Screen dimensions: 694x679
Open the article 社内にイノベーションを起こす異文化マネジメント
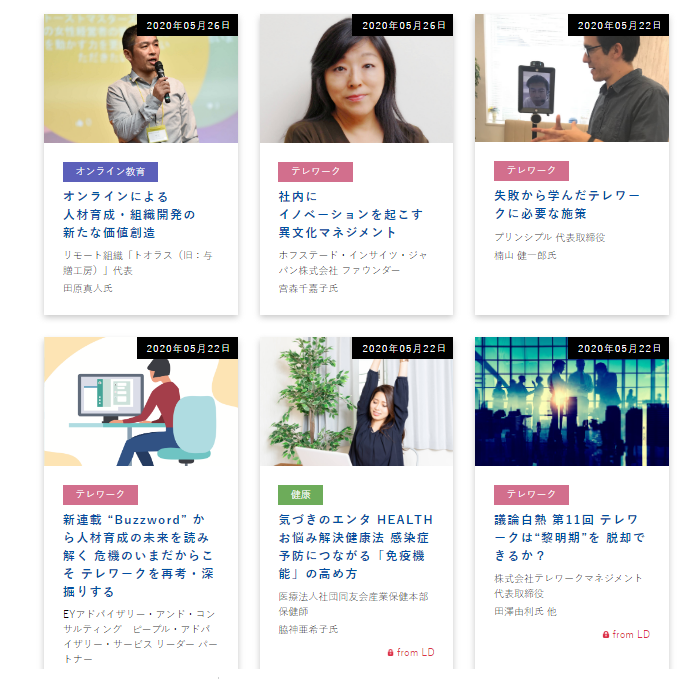350,214
